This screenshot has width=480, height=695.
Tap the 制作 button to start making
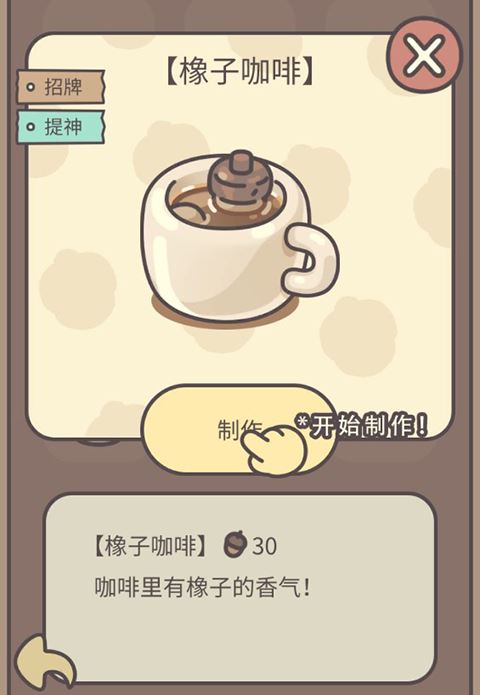(x=238, y=430)
